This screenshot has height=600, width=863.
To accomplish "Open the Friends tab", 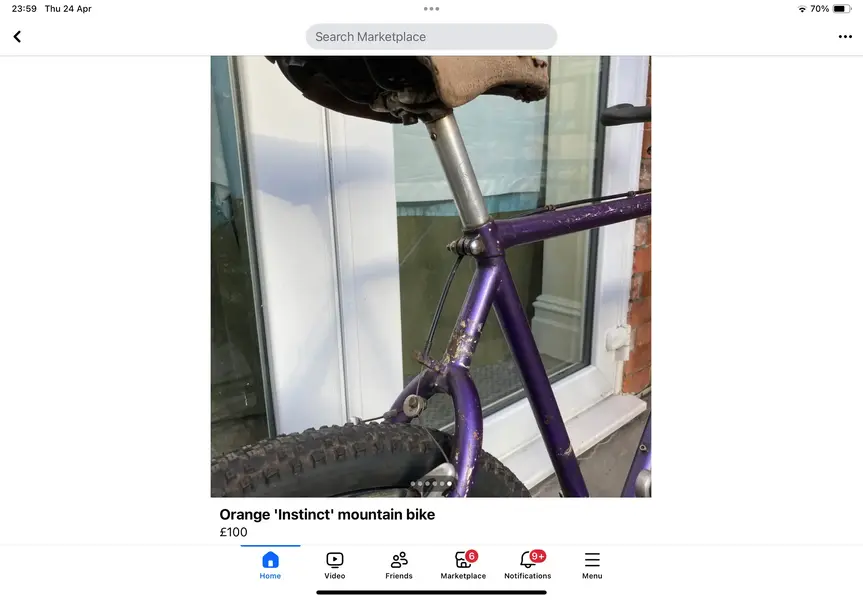I will coord(399,565).
